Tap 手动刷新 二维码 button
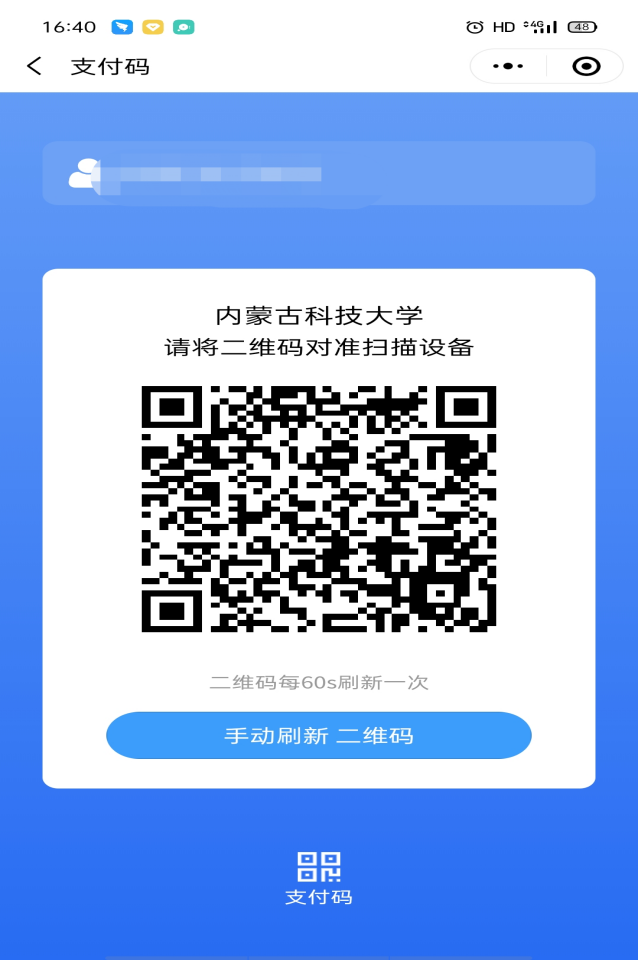The image size is (638, 960). [318, 736]
